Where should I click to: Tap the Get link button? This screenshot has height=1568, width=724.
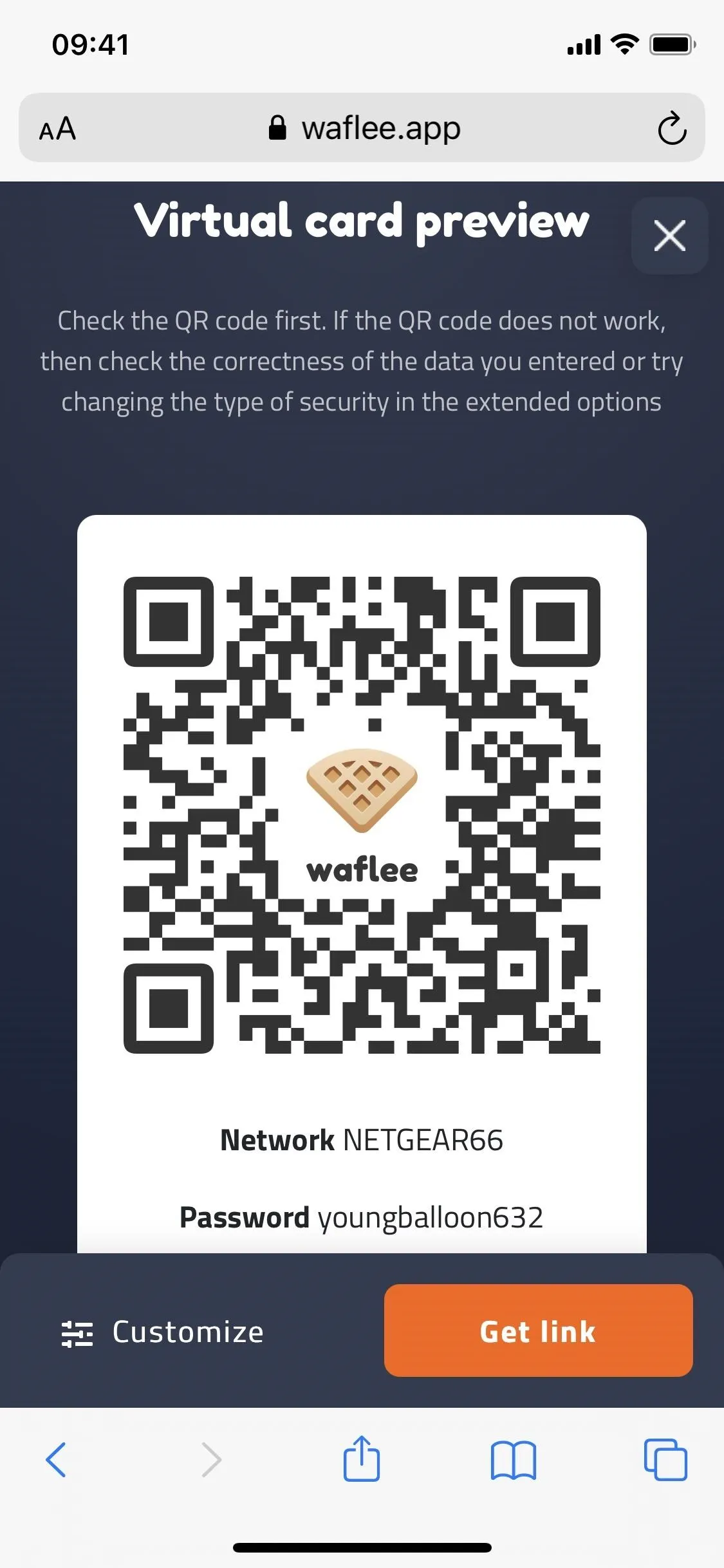pos(538,1331)
